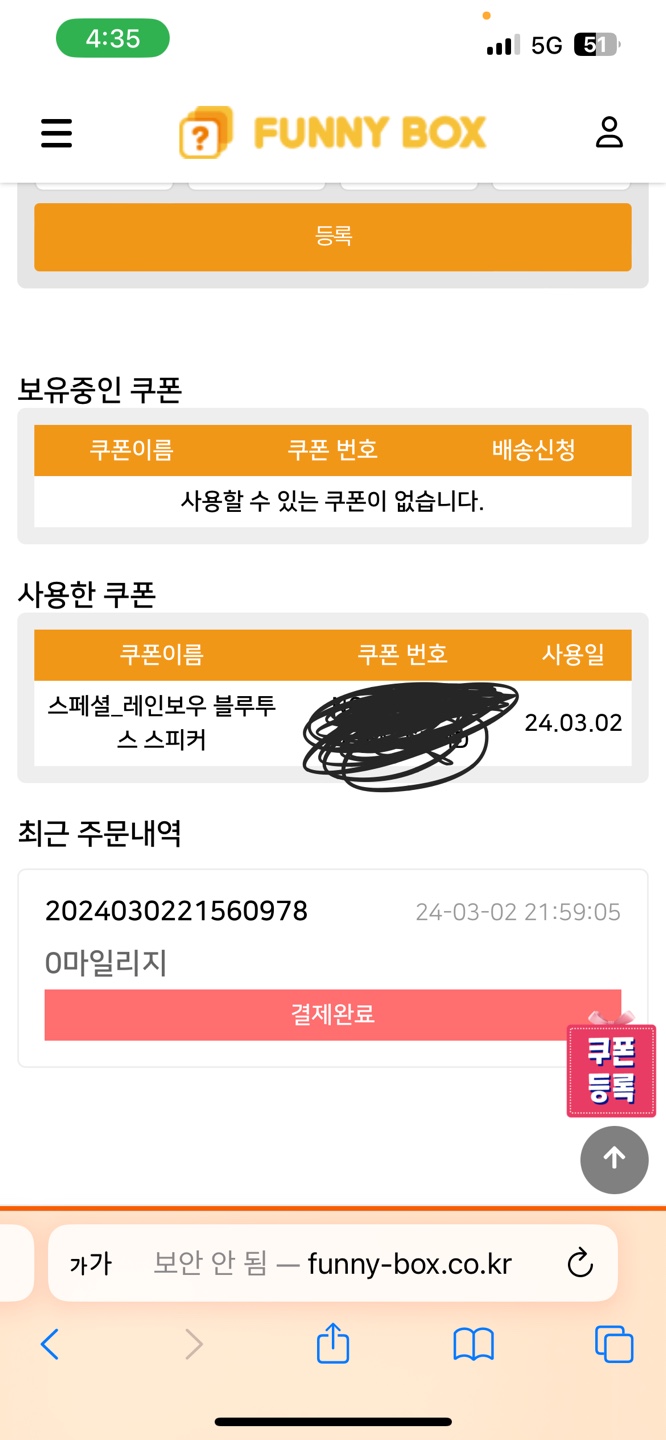Tap the orange 등록 button

click(333, 237)
